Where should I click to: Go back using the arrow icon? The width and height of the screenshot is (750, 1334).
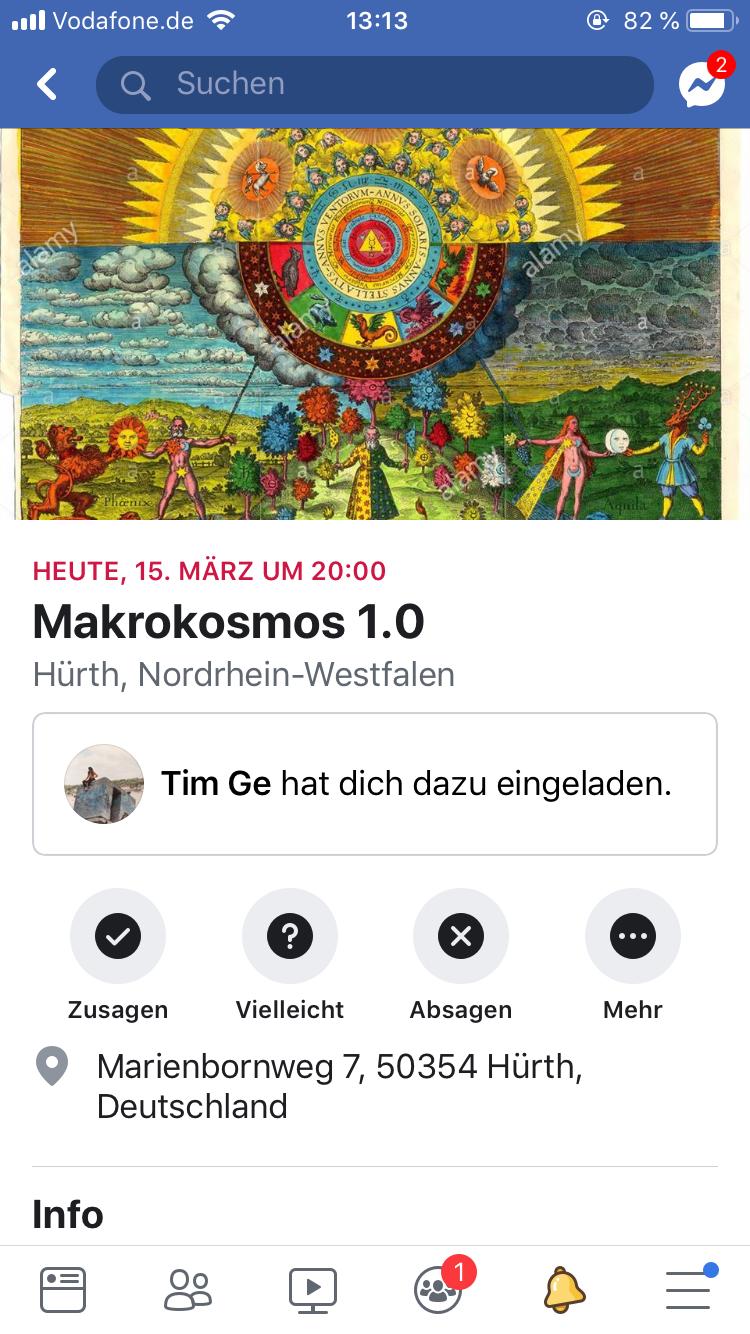coord(47,85)
